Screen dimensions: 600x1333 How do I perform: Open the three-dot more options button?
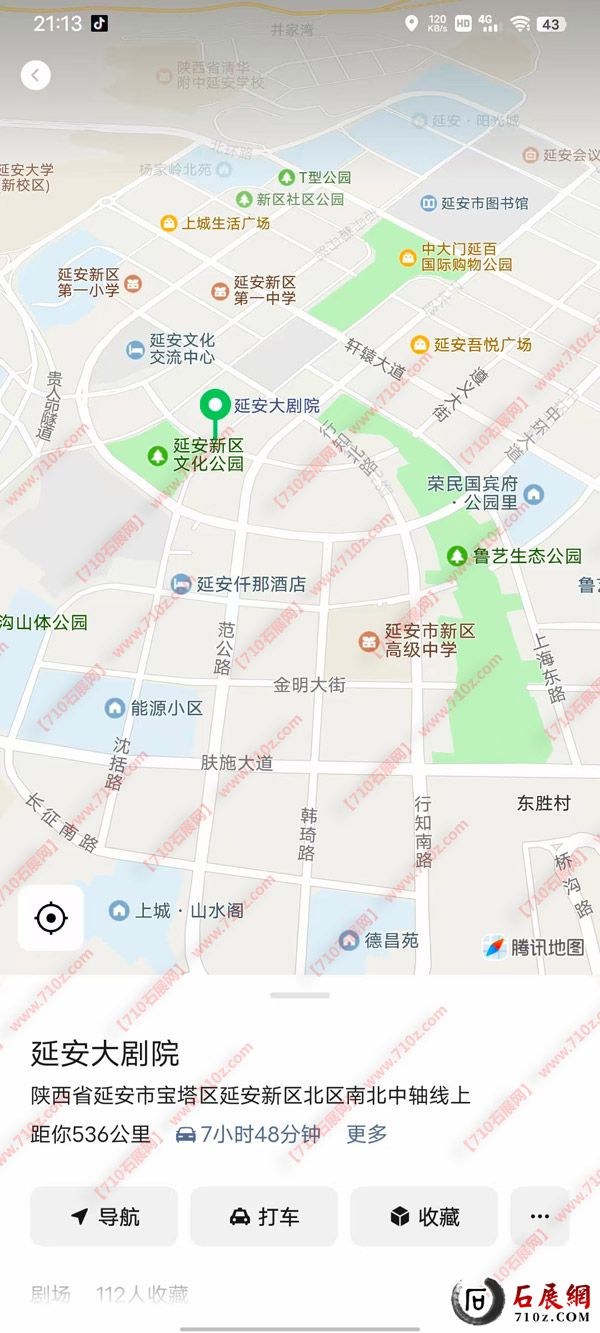coord(540,1216)
